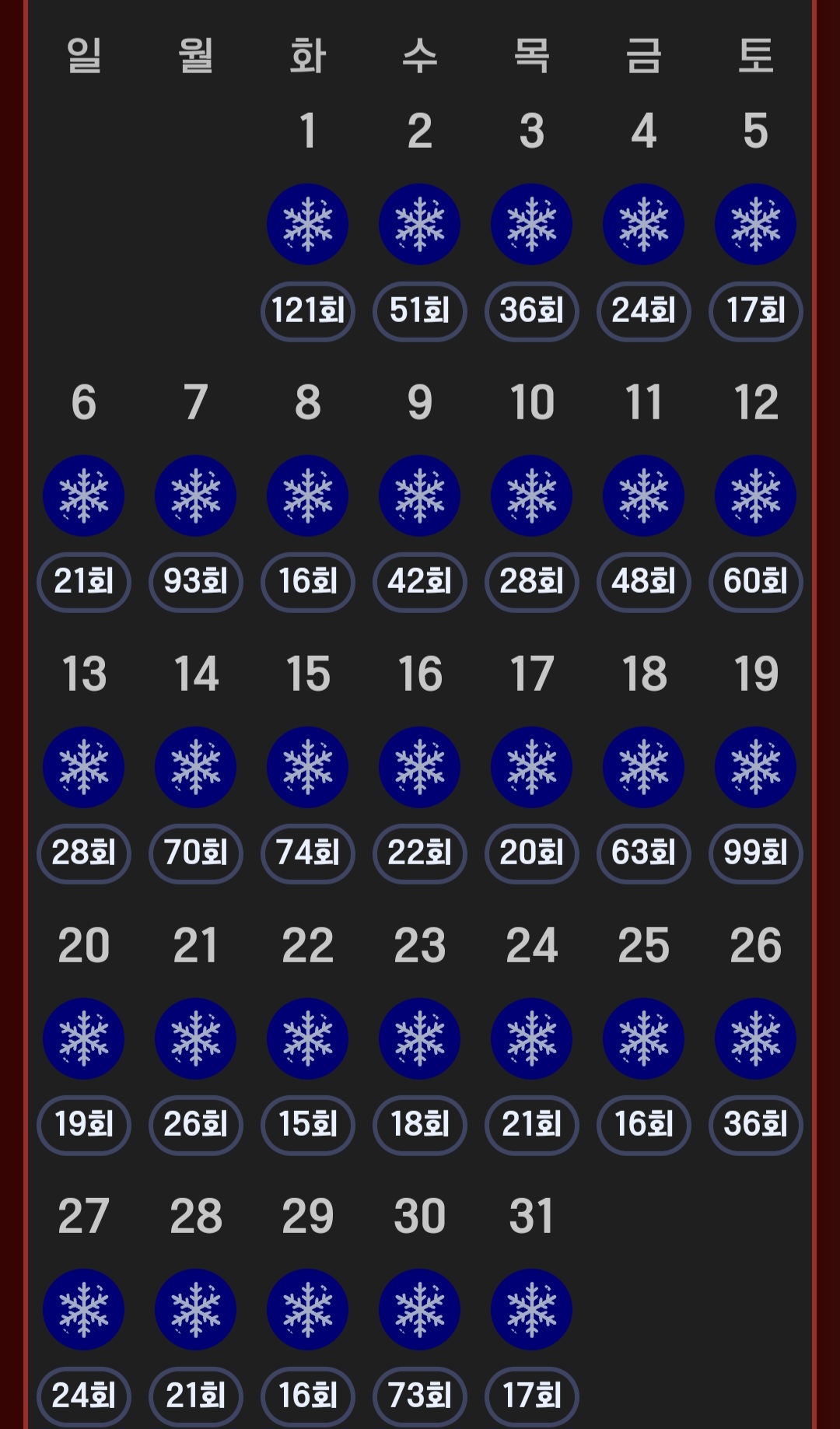Tap day 27 with 24회
The image size is (840, 1429).
(84, 1309)
